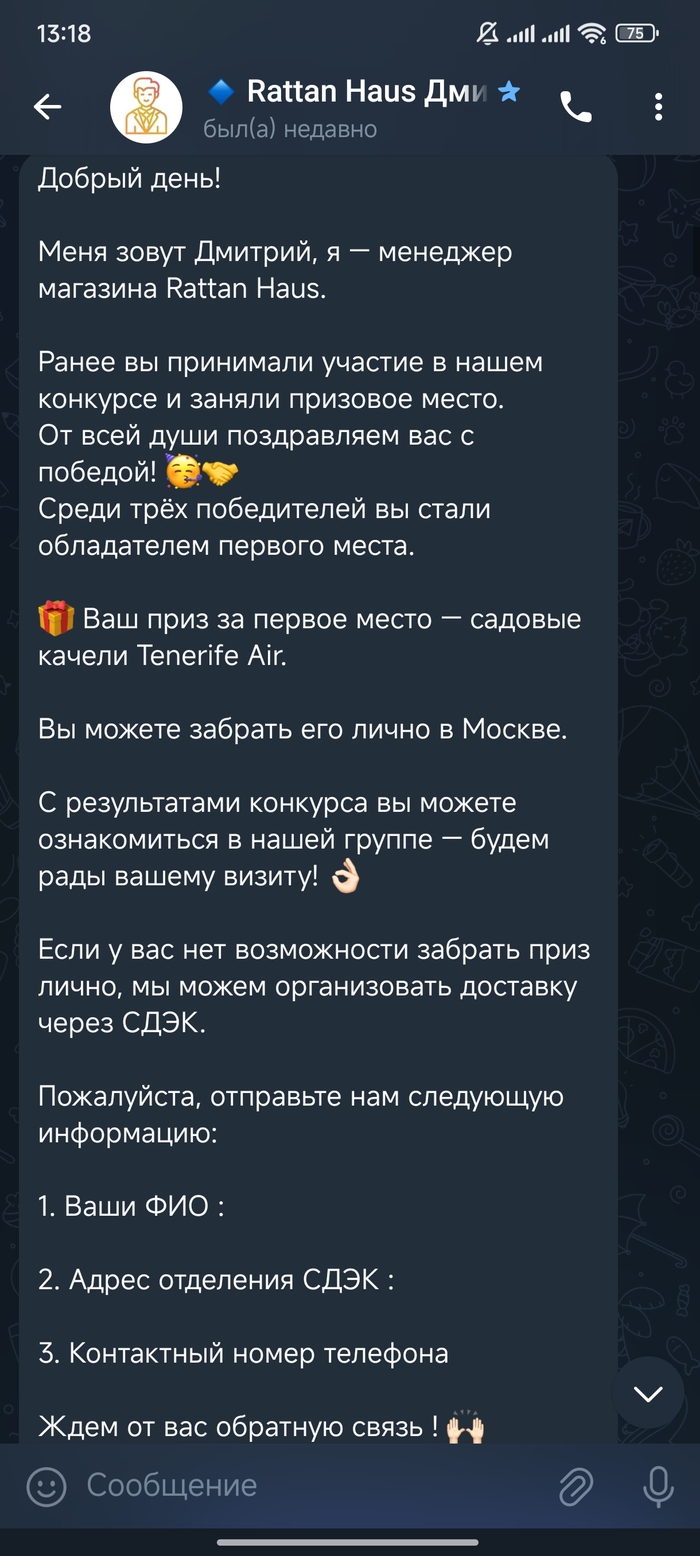Open the chat overflow menu

(658, 107)
